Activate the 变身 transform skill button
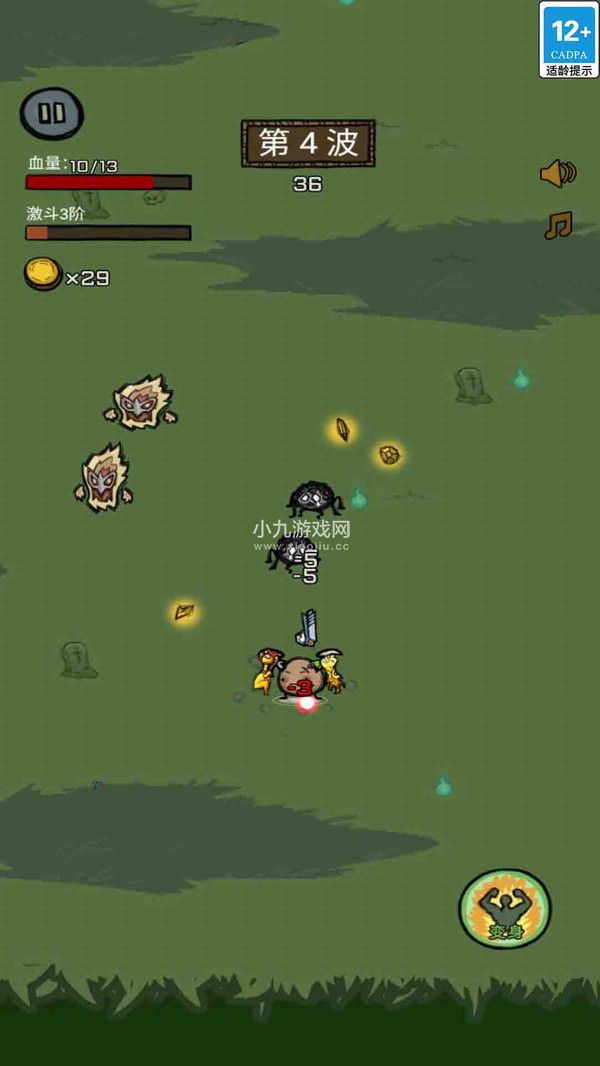Screen dimensions: 600x1066 [505, 909]
